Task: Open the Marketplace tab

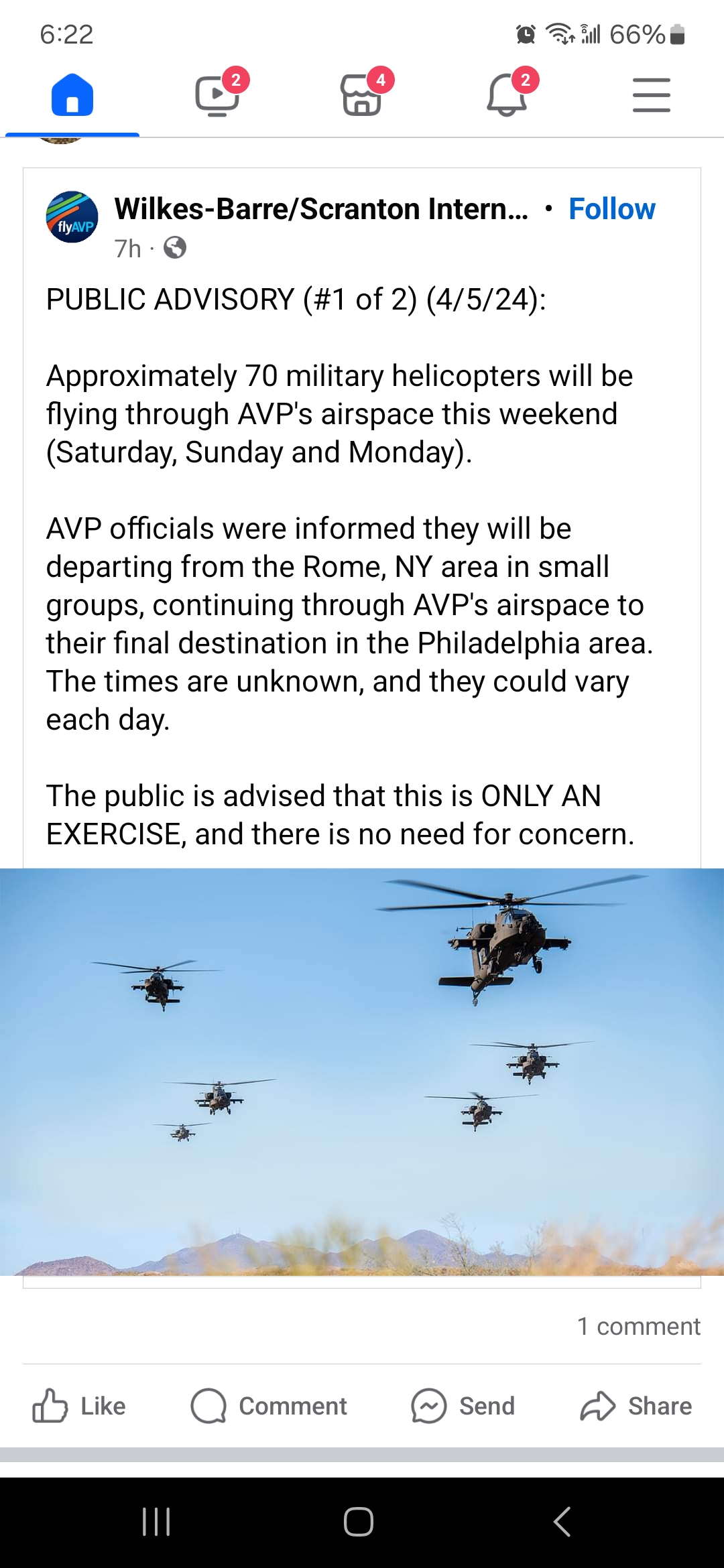Action: point(362,94)
